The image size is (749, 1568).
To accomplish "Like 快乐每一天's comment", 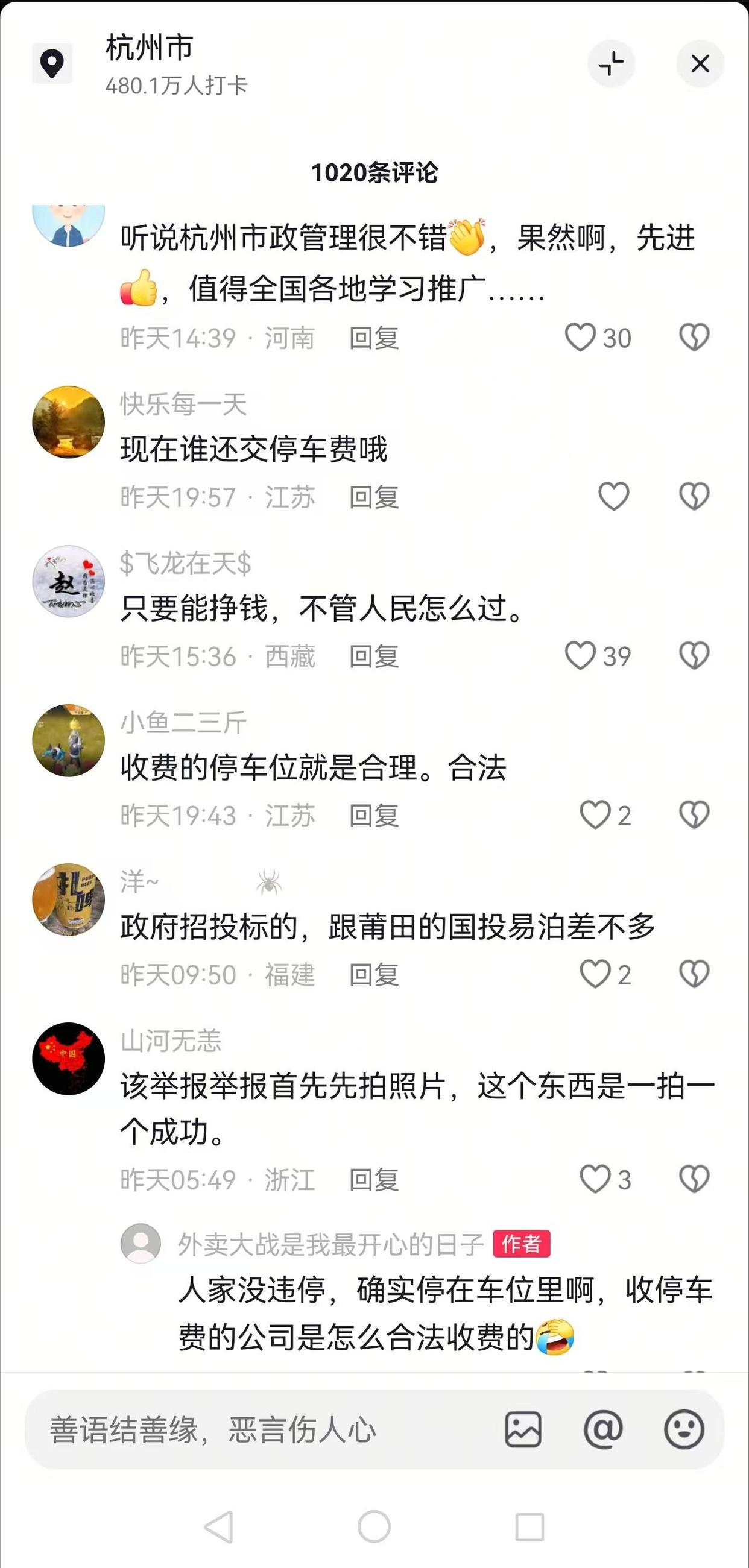I will (613, 496).
